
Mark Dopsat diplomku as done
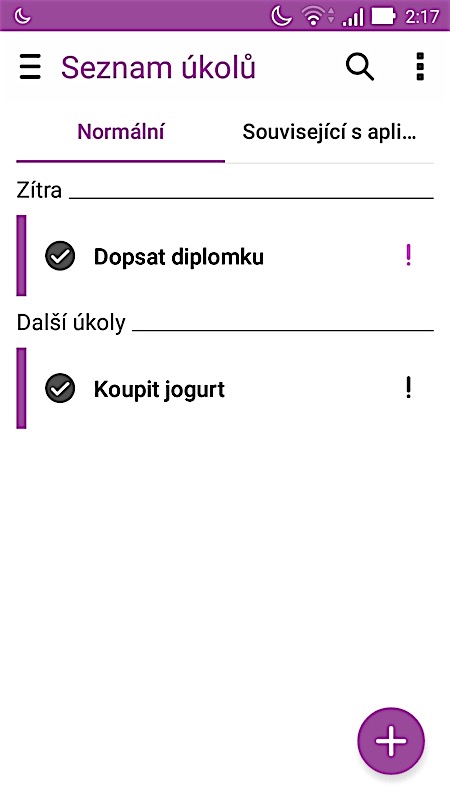[x=60, y=256]
